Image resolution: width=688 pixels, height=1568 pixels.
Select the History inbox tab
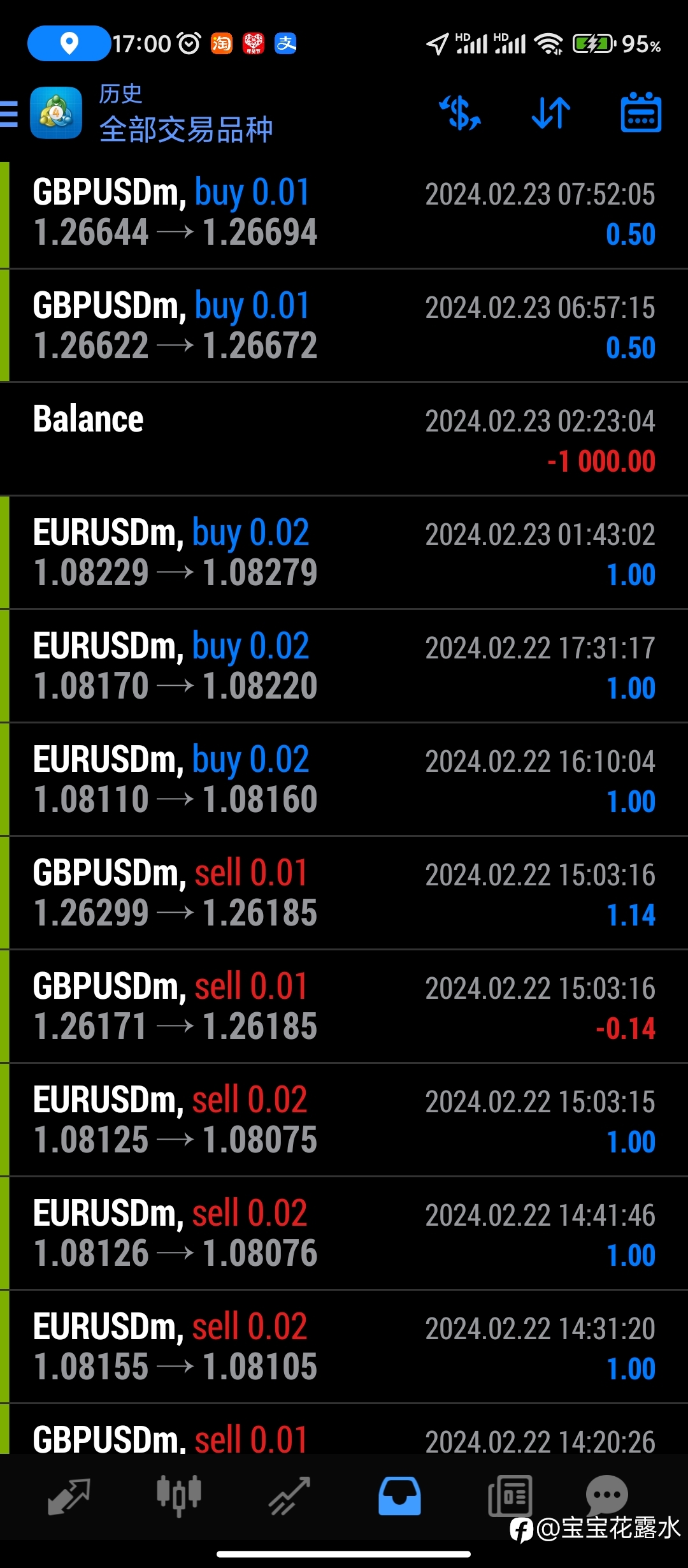399,1496
